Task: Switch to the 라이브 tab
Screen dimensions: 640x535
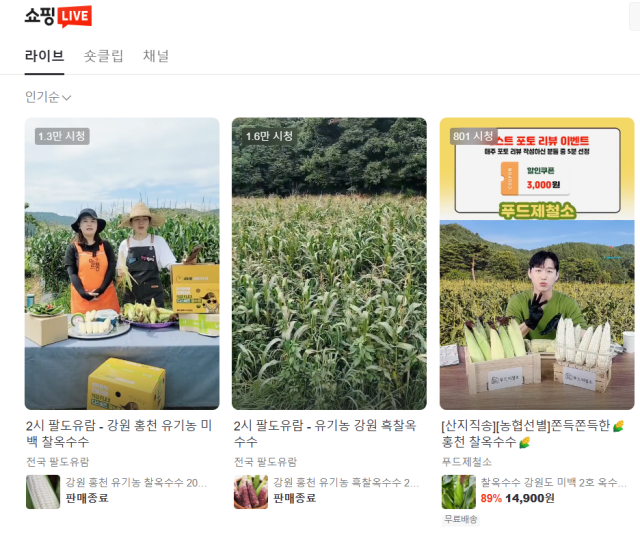Action: point(44,56)
